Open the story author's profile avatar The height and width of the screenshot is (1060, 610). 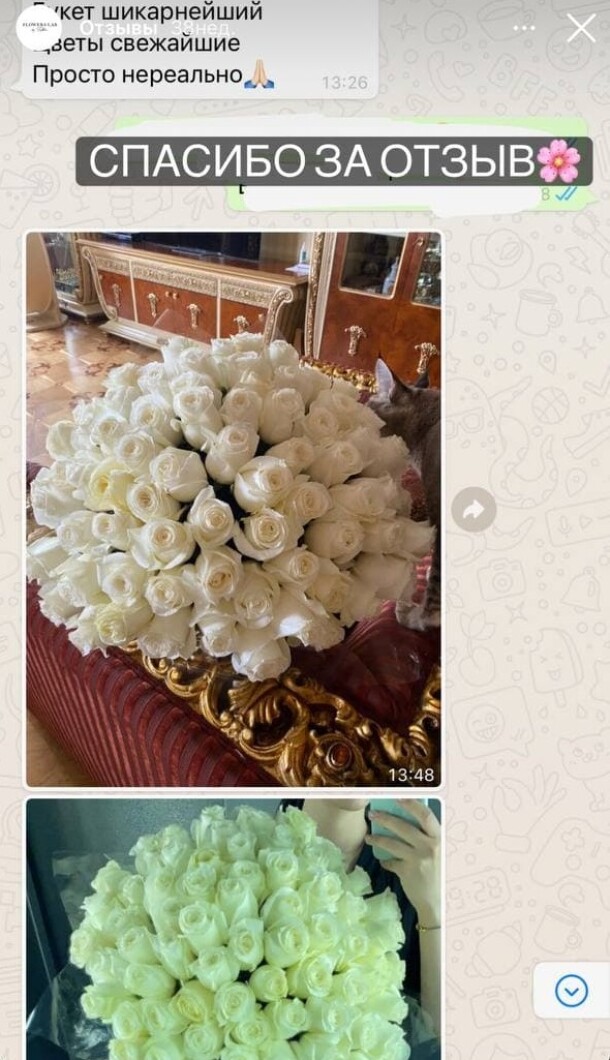38,27
